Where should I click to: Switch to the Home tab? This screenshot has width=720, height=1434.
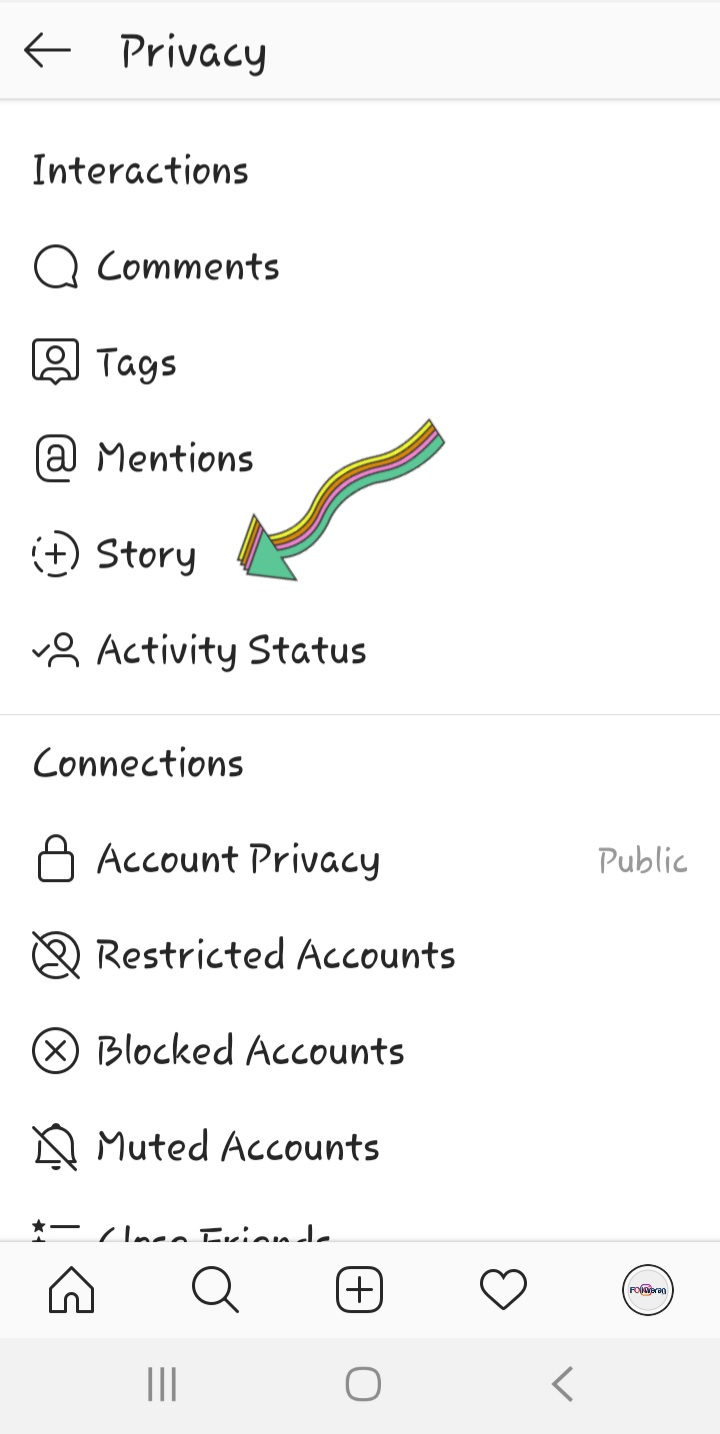[x=72, y=1290]
